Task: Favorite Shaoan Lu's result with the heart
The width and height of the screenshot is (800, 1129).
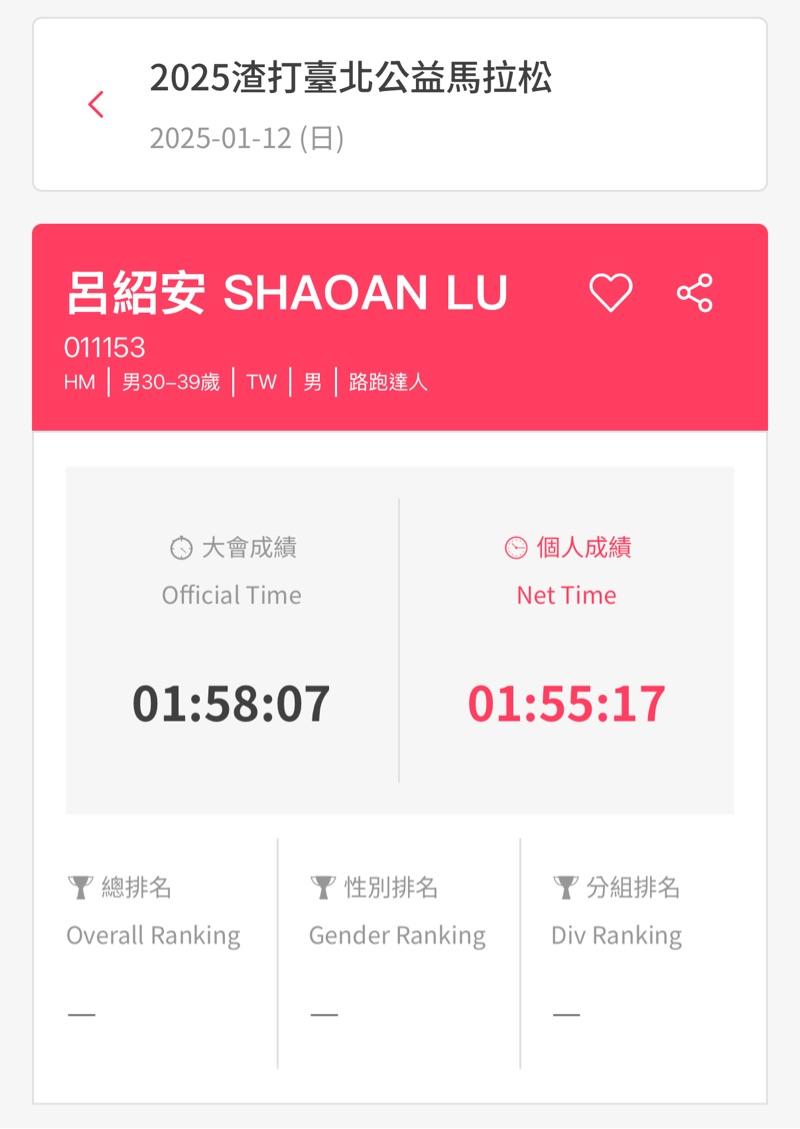Action: pos(610,293)
